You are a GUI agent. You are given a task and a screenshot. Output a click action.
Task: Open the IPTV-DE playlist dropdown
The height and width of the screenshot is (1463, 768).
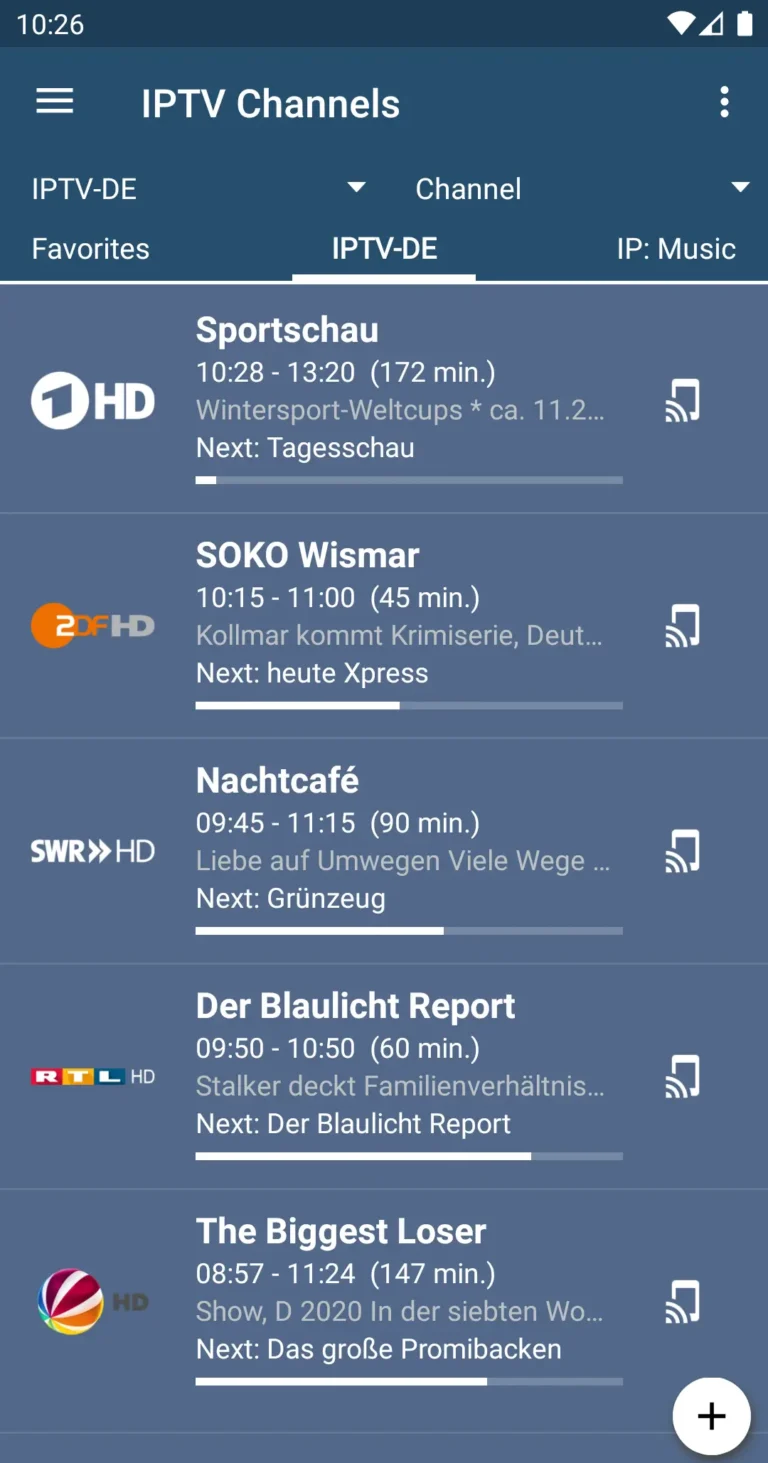pyautogui.click(x=190, y=188)
